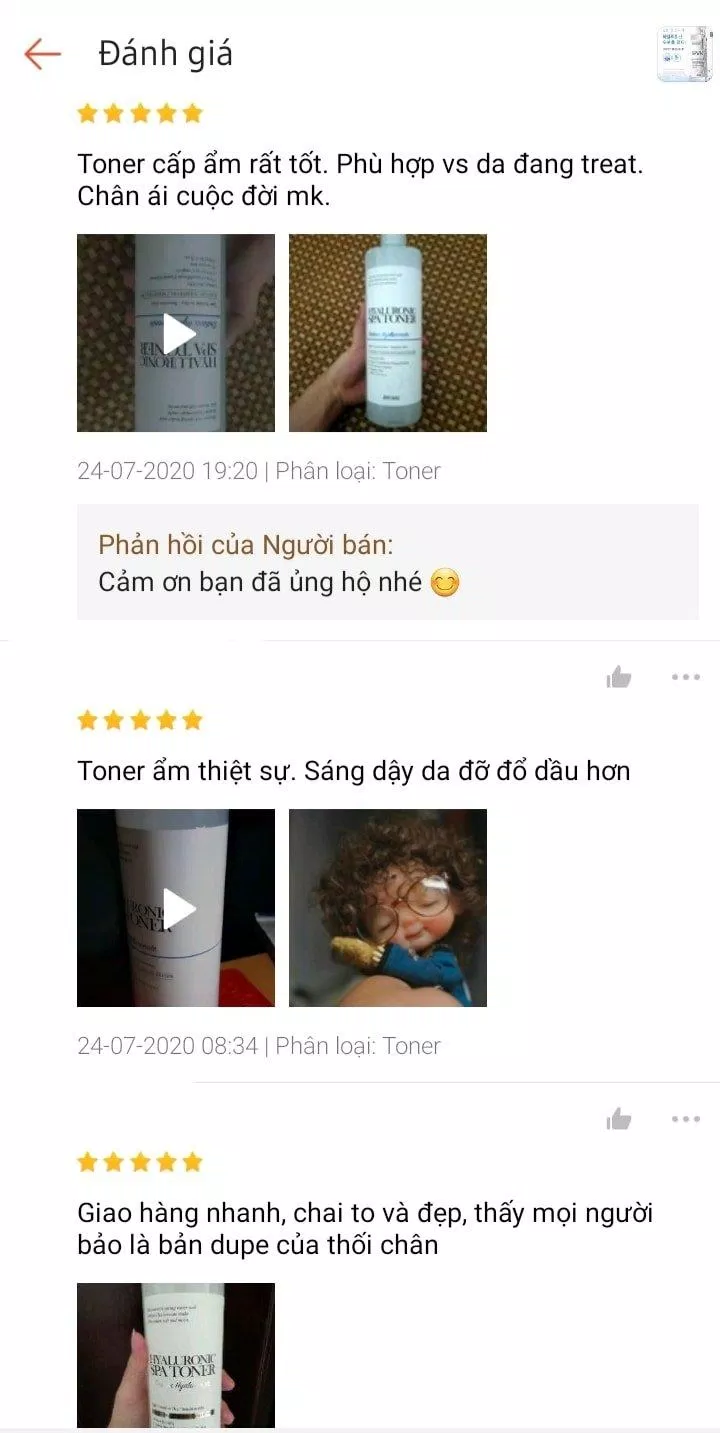Click the star rating on the third review

(140, 1161)
